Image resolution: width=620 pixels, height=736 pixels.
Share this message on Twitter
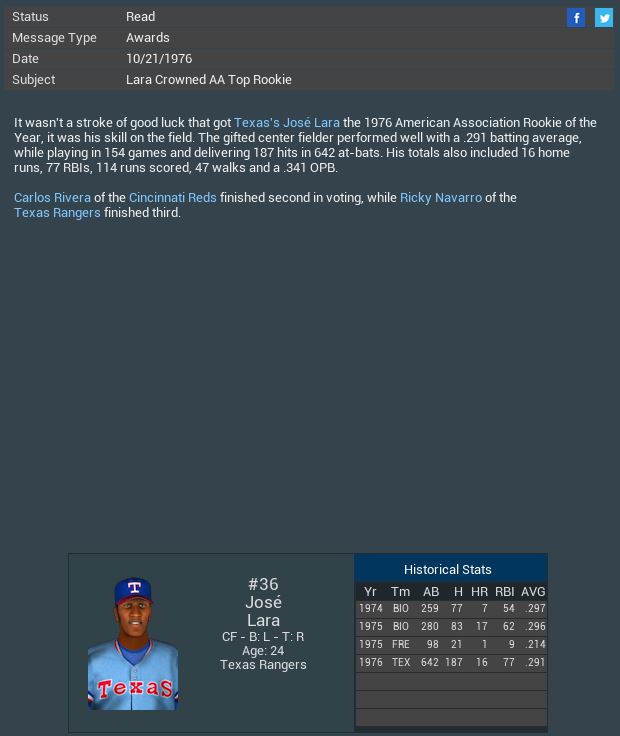(x=604, y=18)
